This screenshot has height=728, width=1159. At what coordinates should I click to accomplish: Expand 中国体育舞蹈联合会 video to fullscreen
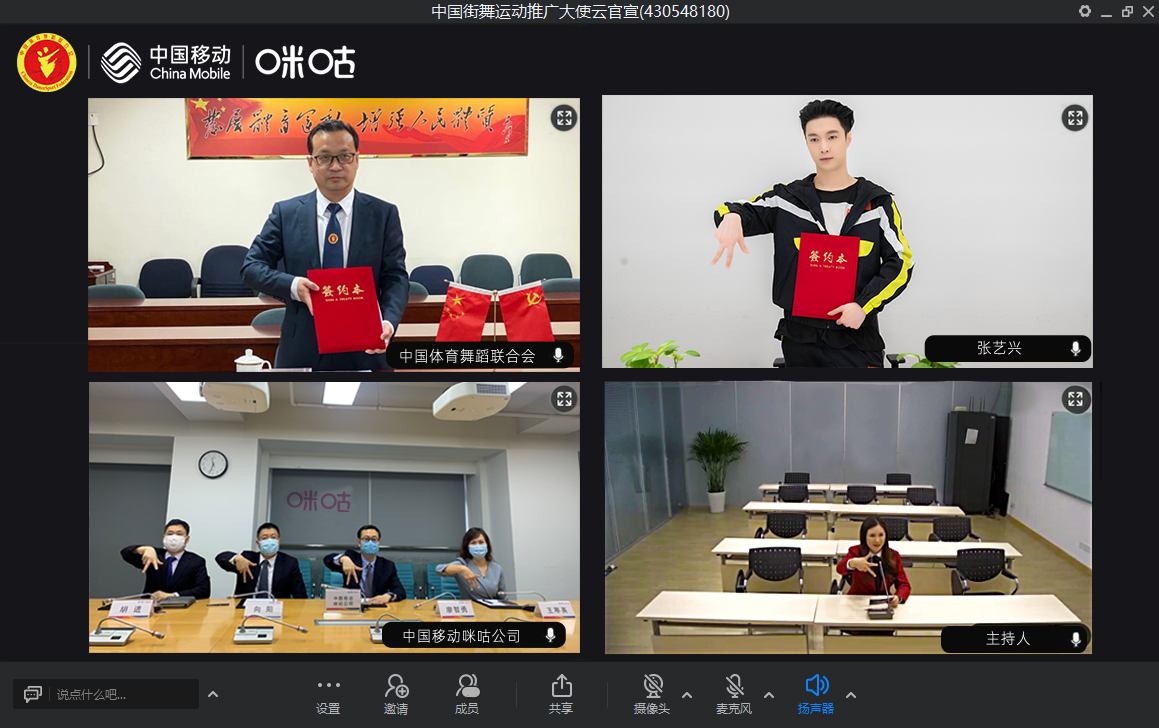(564, 118)
